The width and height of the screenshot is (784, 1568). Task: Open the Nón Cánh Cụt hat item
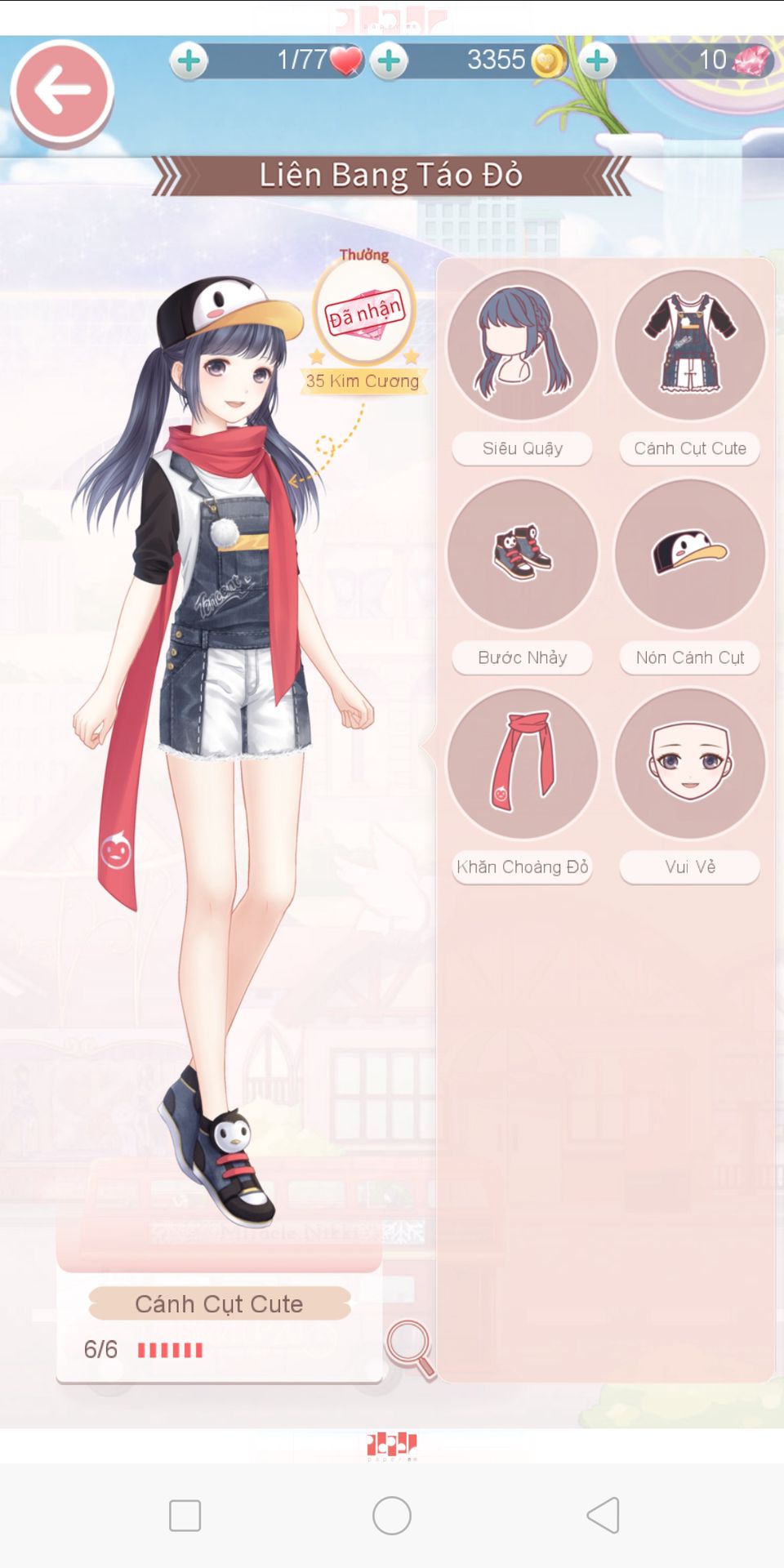pos(690,555)
